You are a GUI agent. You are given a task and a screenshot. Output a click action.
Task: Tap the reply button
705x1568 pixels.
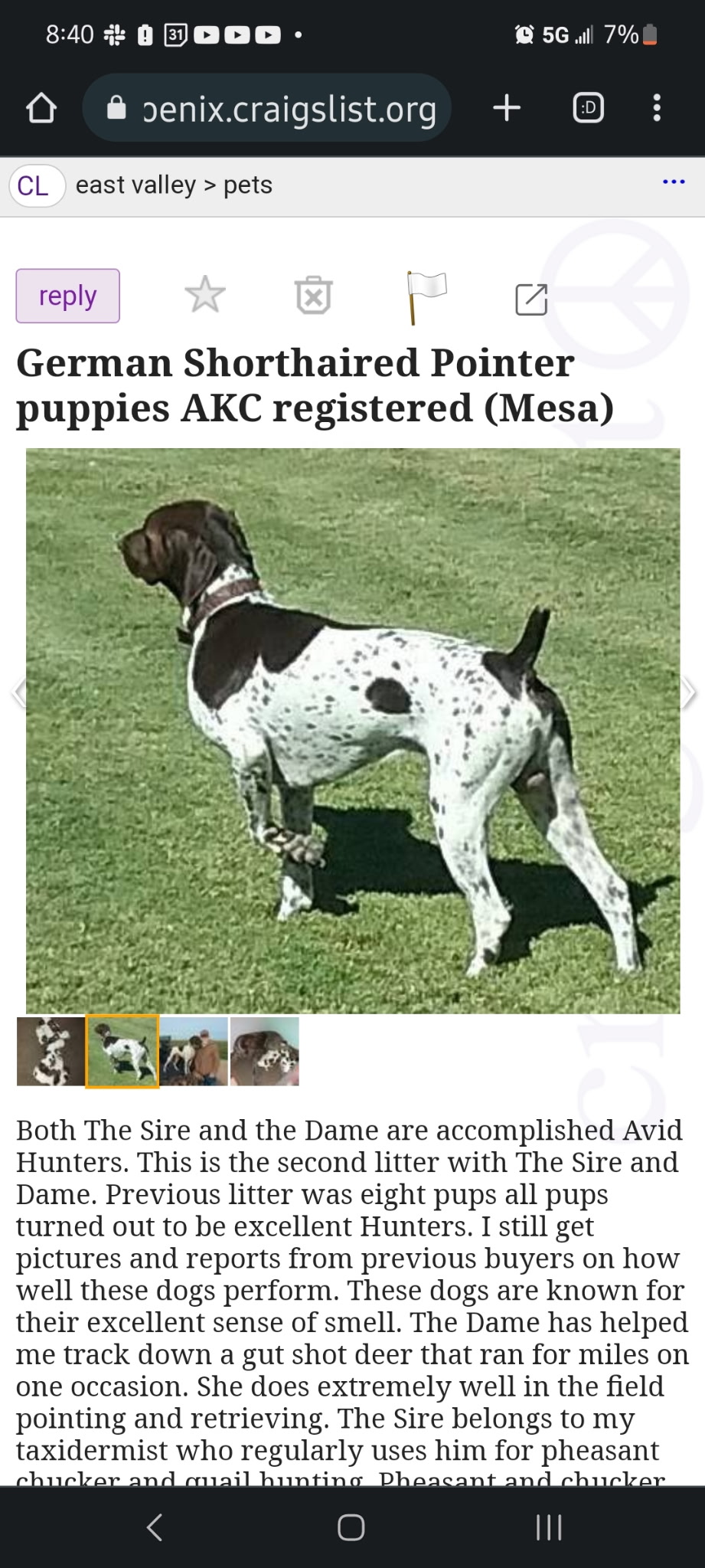pyautogui.click(x=67, y=296)
